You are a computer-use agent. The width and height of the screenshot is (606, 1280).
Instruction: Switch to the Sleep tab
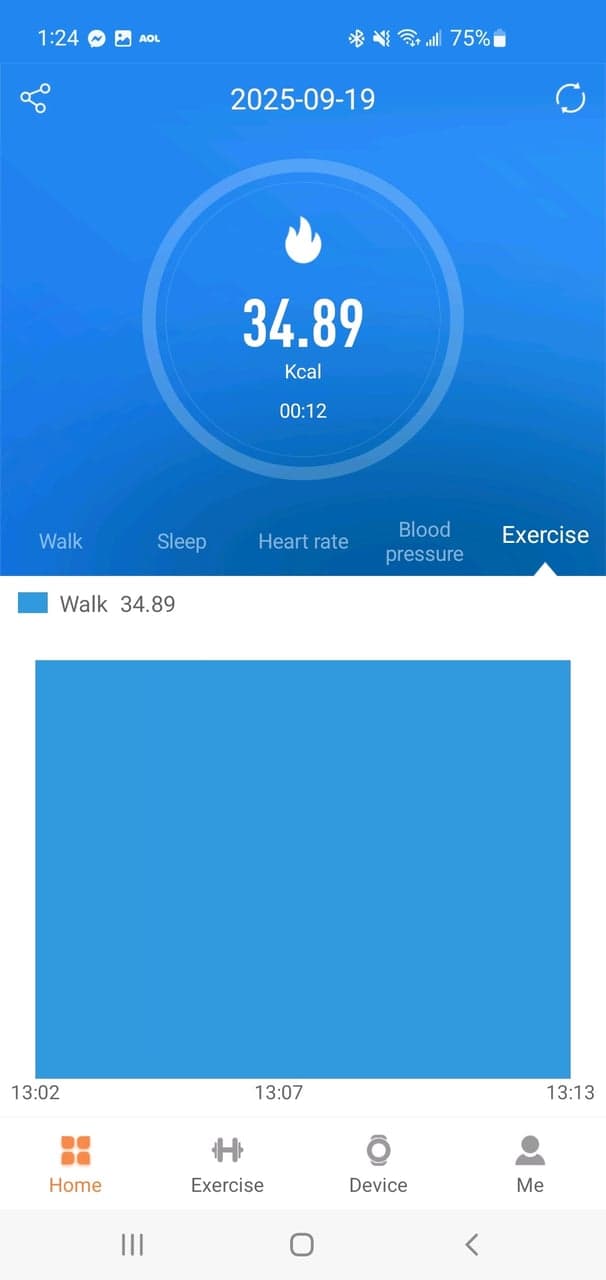tap(181, 541)
